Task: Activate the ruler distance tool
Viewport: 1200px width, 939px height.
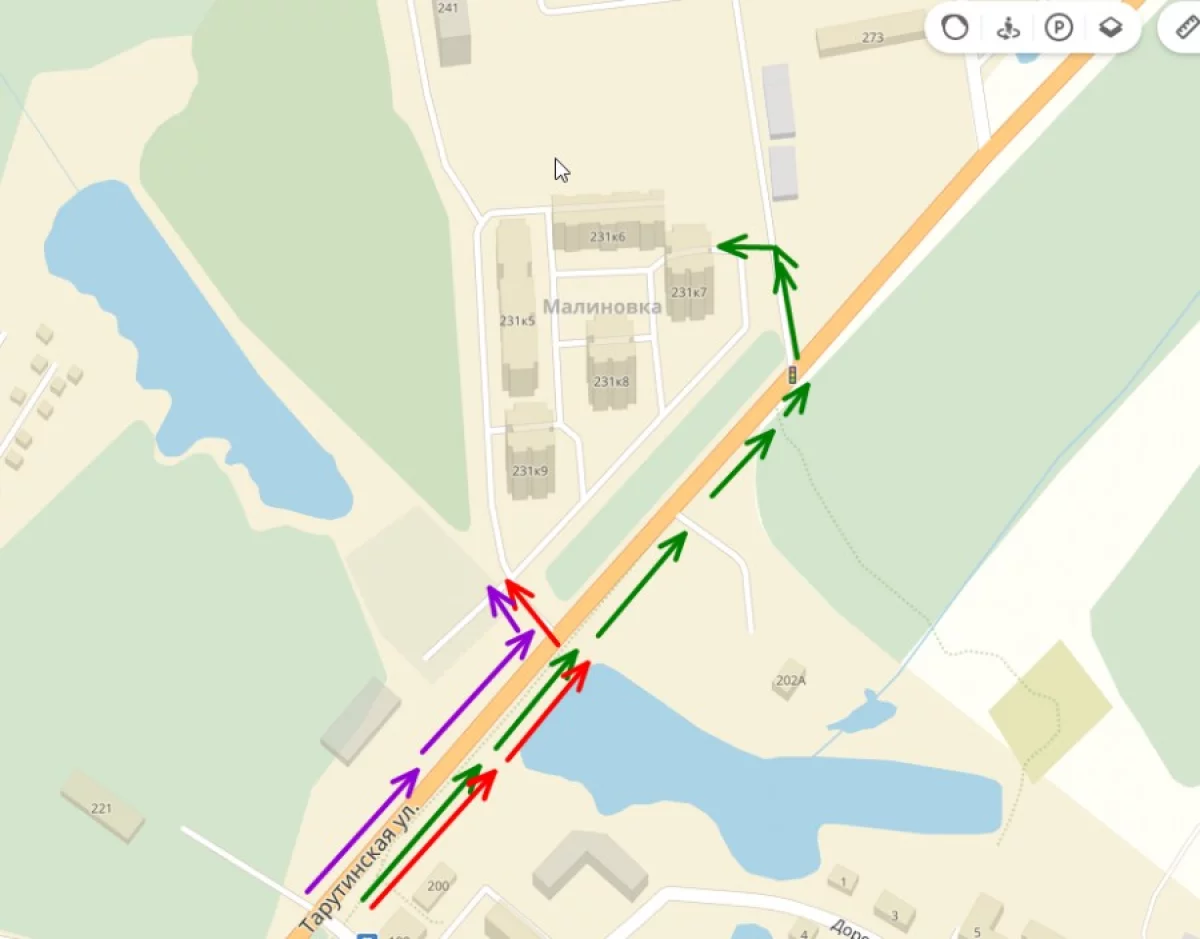Action: 1184,28
